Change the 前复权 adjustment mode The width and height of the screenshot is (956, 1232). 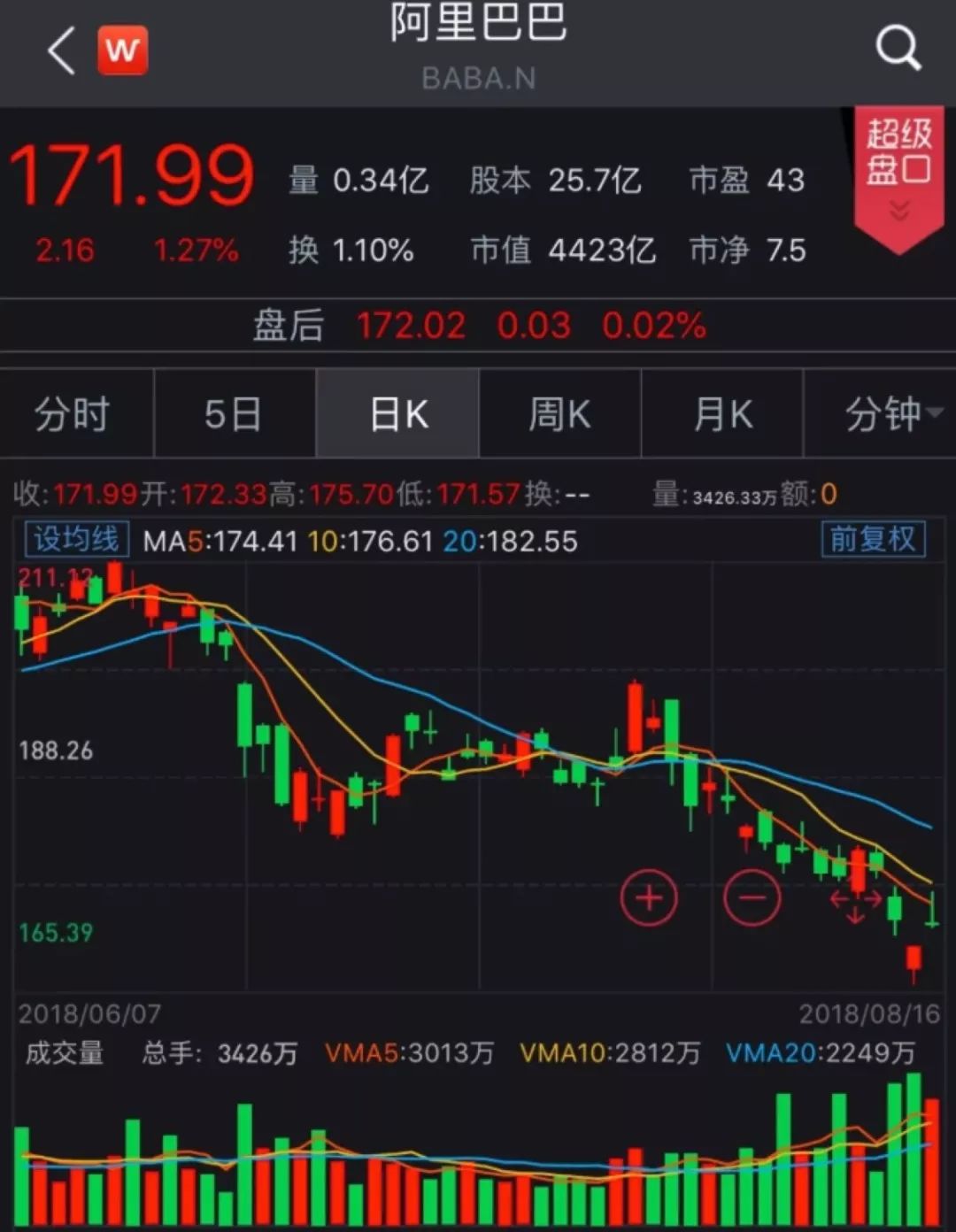(x=873, y=539)
